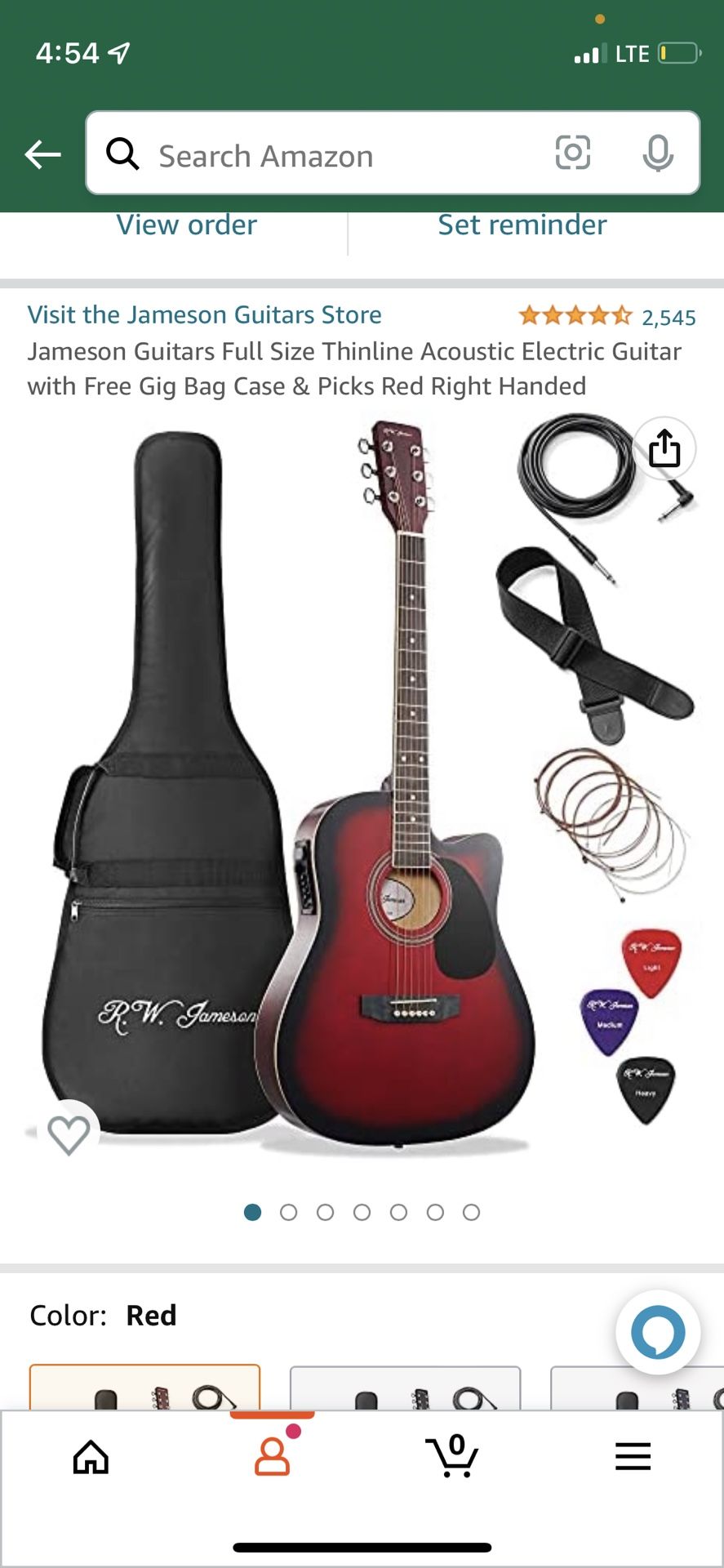Add guitar to wish list heart
The height and width of the screenshot is (1568, 724).
click(69, 1134)
